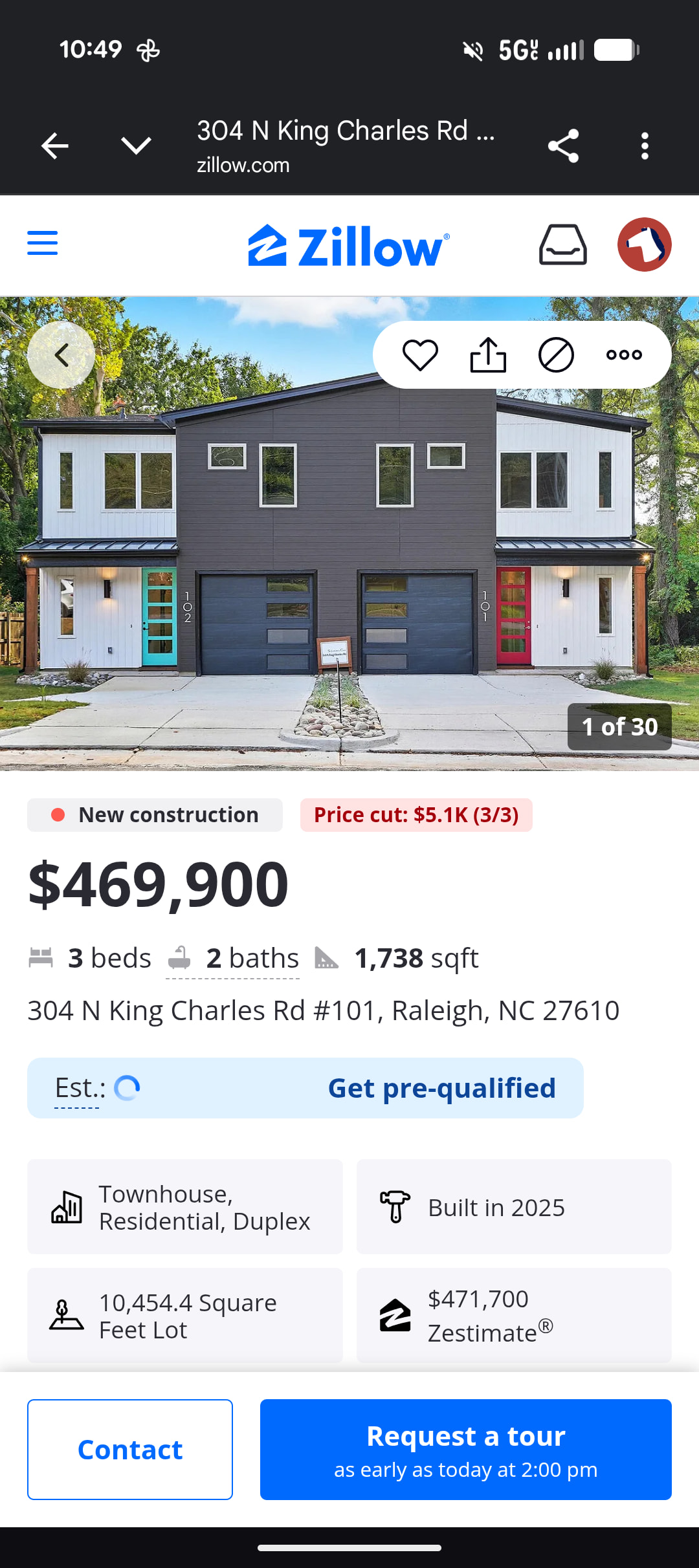Hide this listing
The height and width of the screenshot is (1568, 699).
(x=556, y=355)
